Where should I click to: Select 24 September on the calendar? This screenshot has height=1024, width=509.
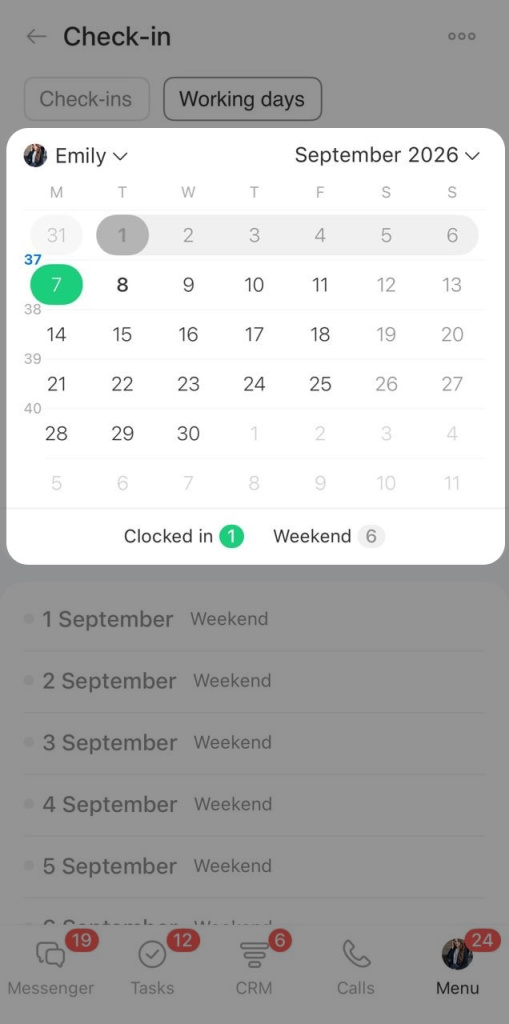pos(254,384)
